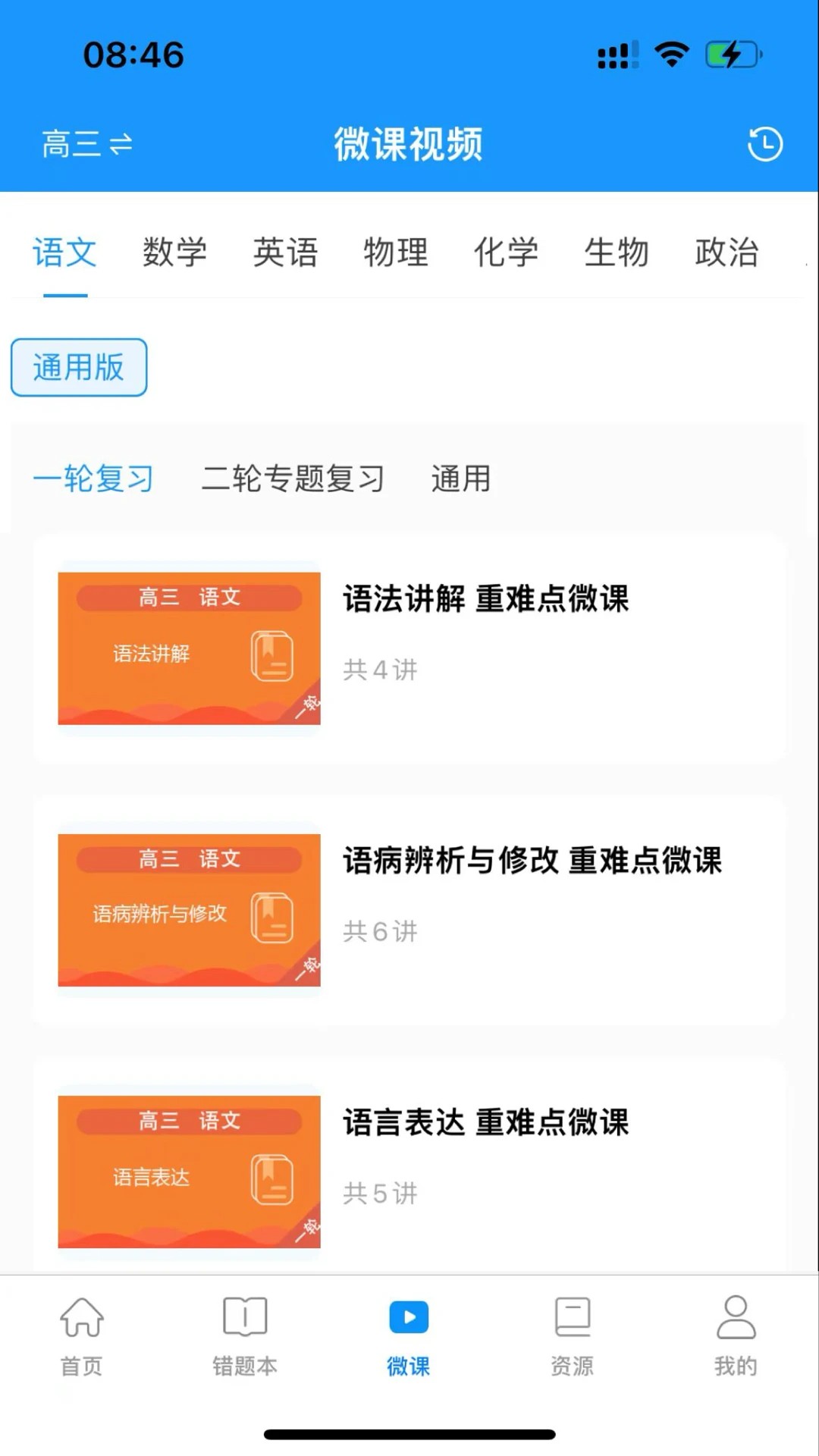Open 语病辨析与修改 重难点微课 course
Screen dimensions: 819x1456
point(533,861)
